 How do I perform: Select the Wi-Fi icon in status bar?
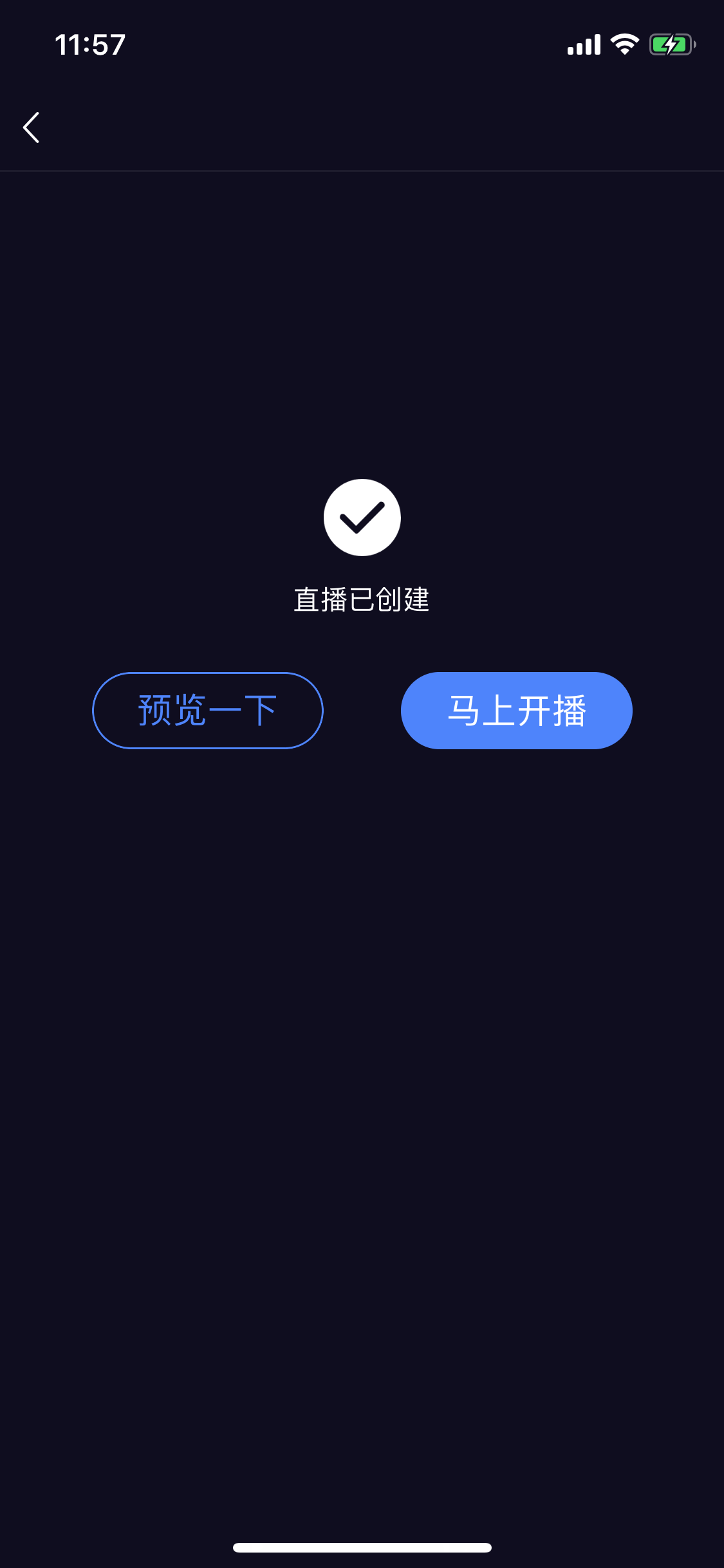point(622,44)
